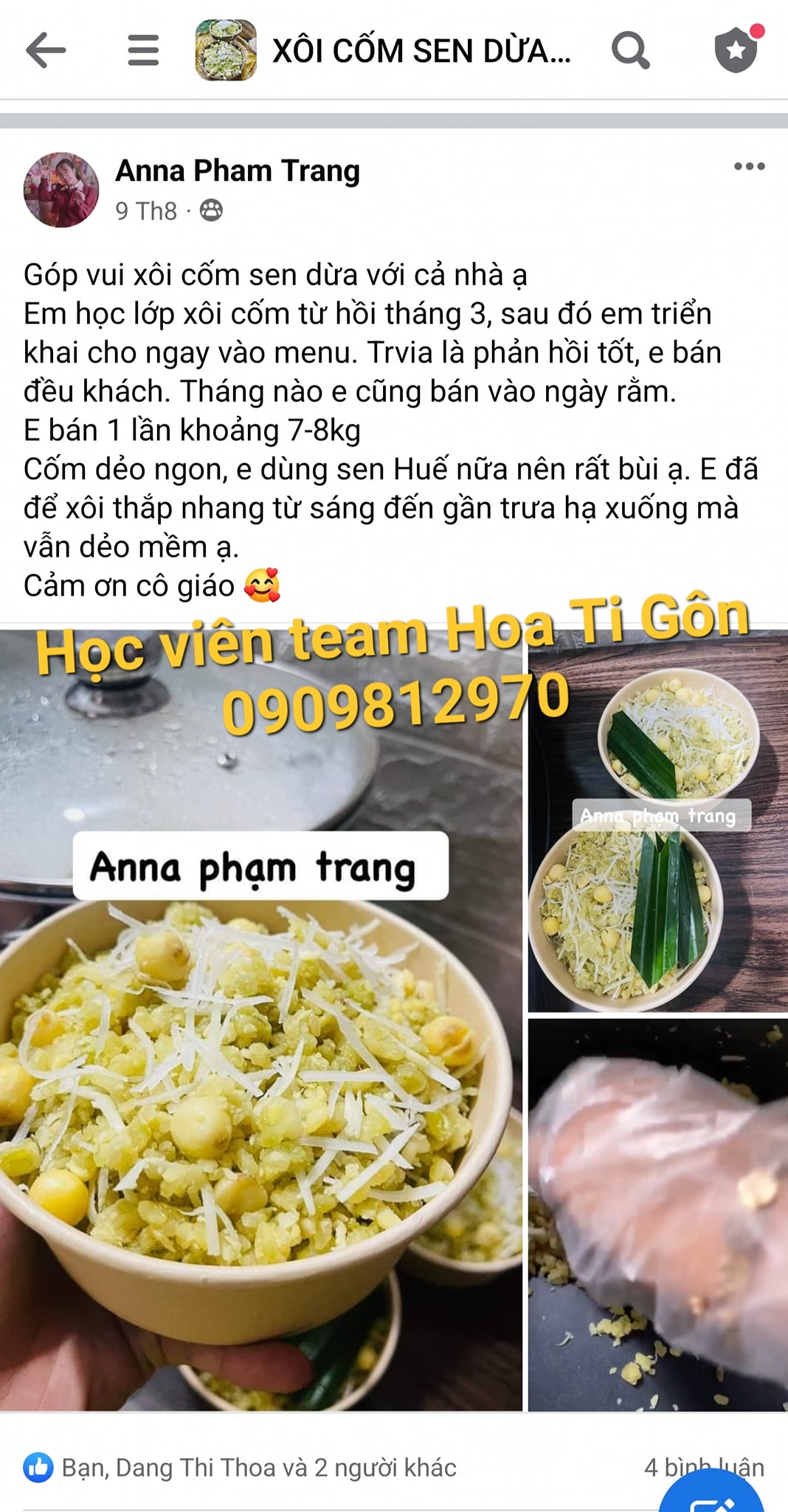
Task: Open post options three-dot menu
Action: coord(749,167)
